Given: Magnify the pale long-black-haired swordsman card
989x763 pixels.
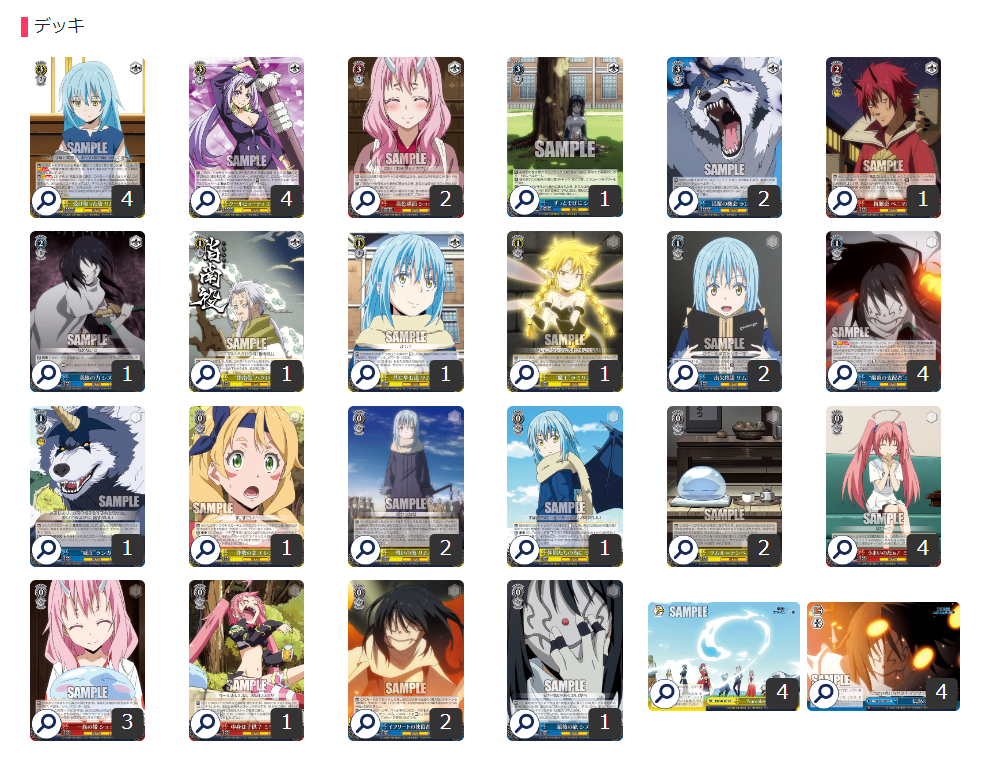Looking at the screenshot, I should (x=47, y=375).
